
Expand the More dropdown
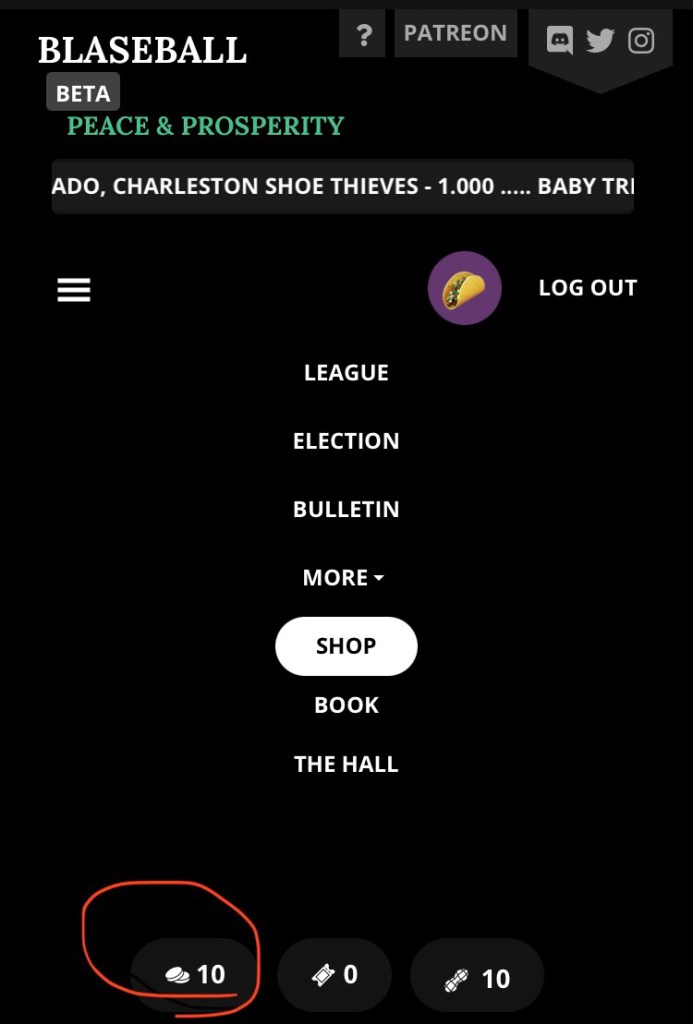tap(344, 578)
